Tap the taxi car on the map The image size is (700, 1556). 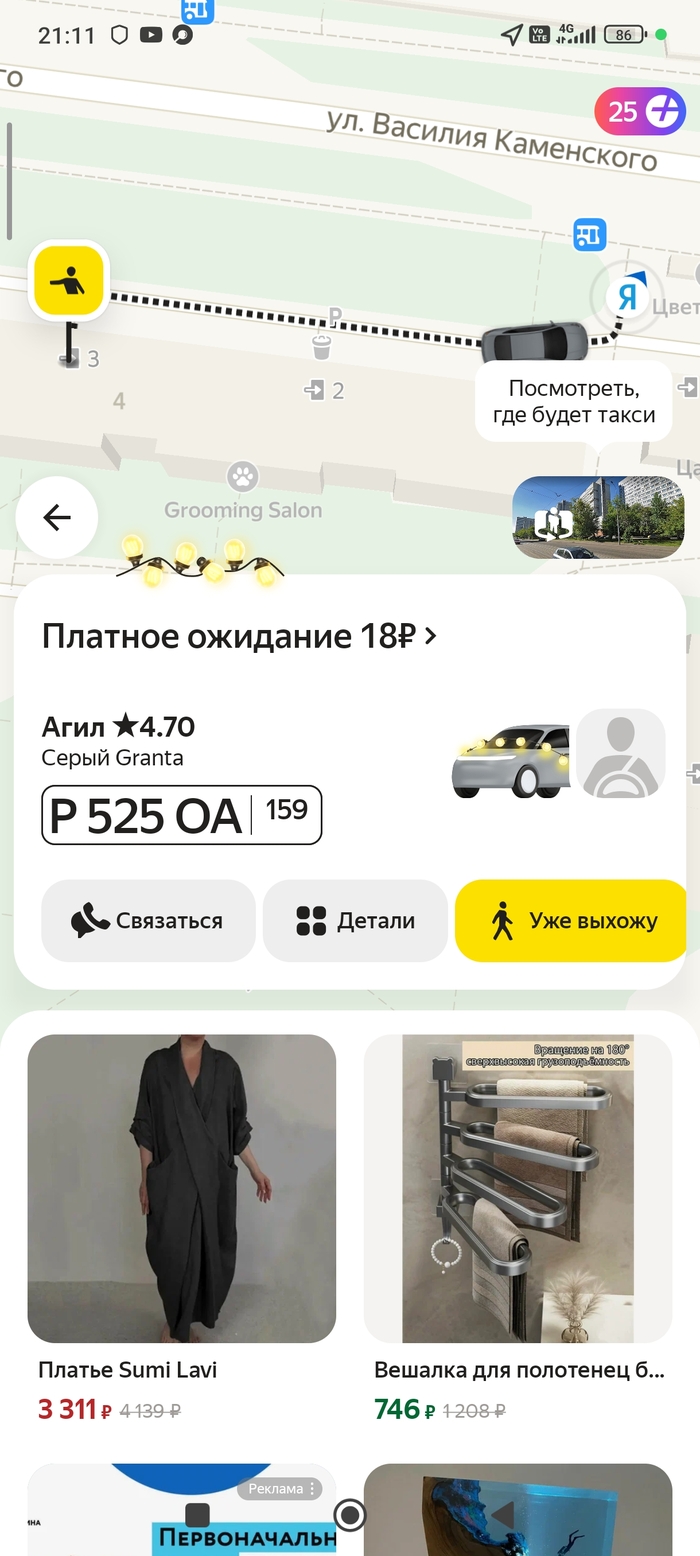532,342
